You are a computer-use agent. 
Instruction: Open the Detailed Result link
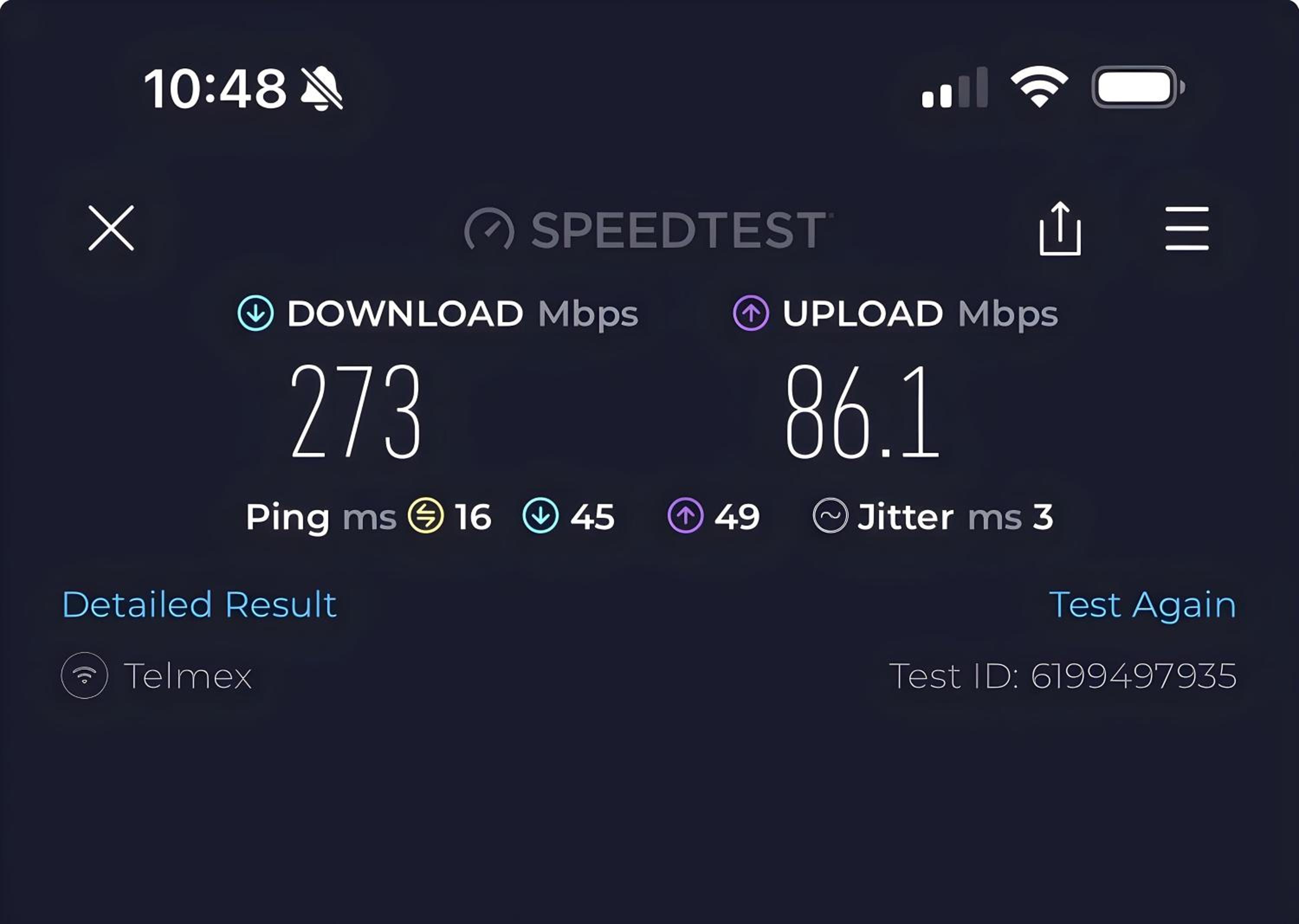(199, 604)
